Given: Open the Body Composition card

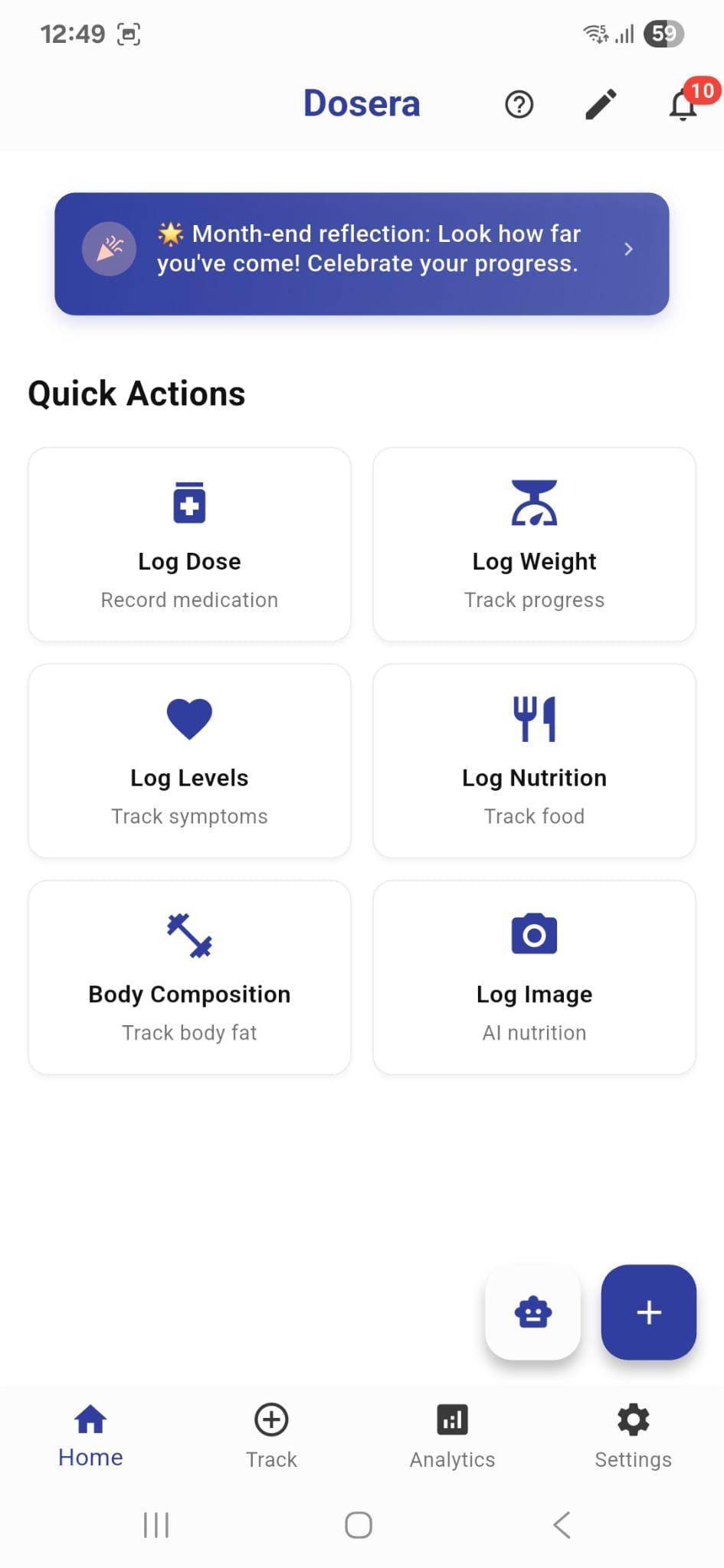Looking at the screenshot, I should point(189,977).
